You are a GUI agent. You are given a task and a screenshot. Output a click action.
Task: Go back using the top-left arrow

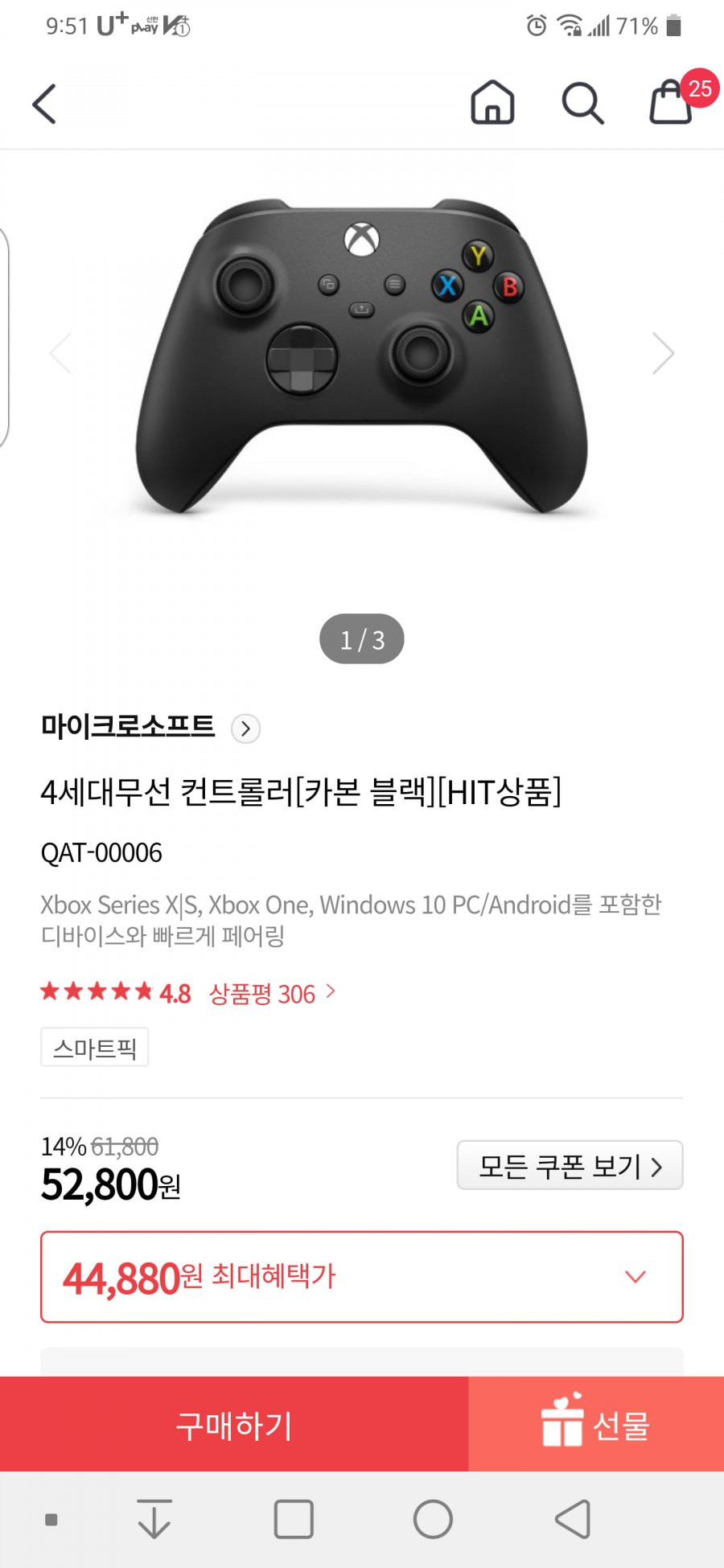click(44, 104)
